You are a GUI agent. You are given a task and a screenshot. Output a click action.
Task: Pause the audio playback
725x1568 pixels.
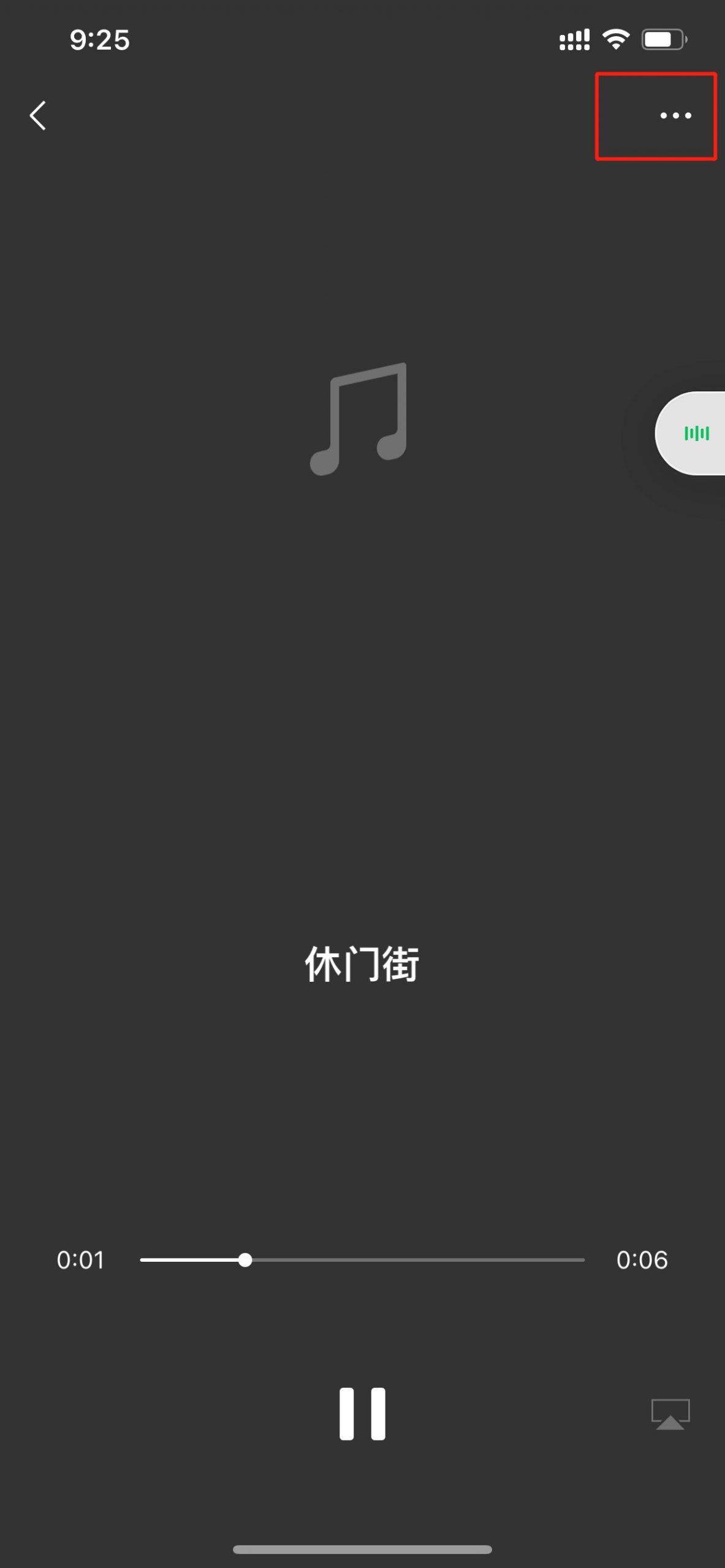click(x=362, y=1414)
